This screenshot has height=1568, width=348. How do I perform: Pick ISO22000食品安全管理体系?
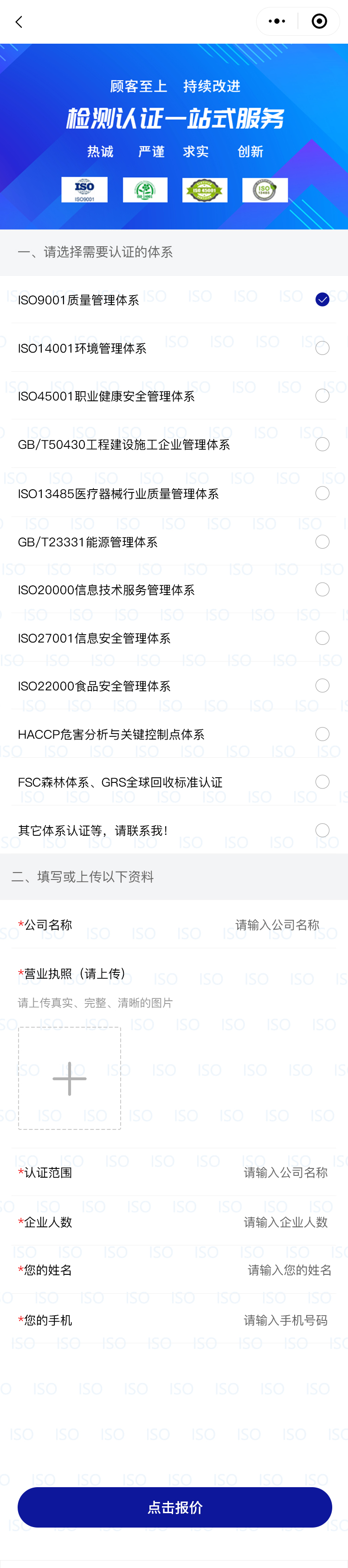tap(322, 686)
